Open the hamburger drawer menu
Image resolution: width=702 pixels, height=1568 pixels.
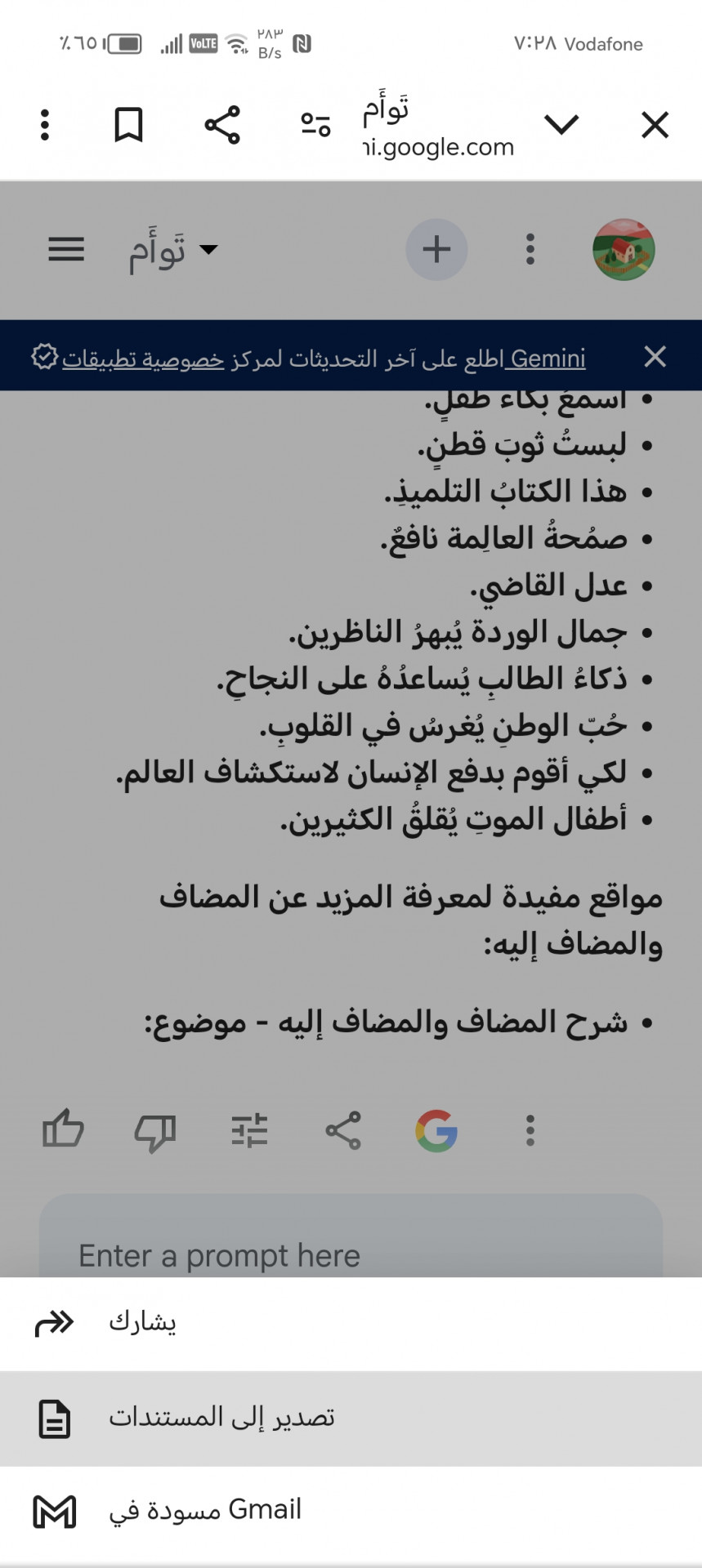point(66,249)
